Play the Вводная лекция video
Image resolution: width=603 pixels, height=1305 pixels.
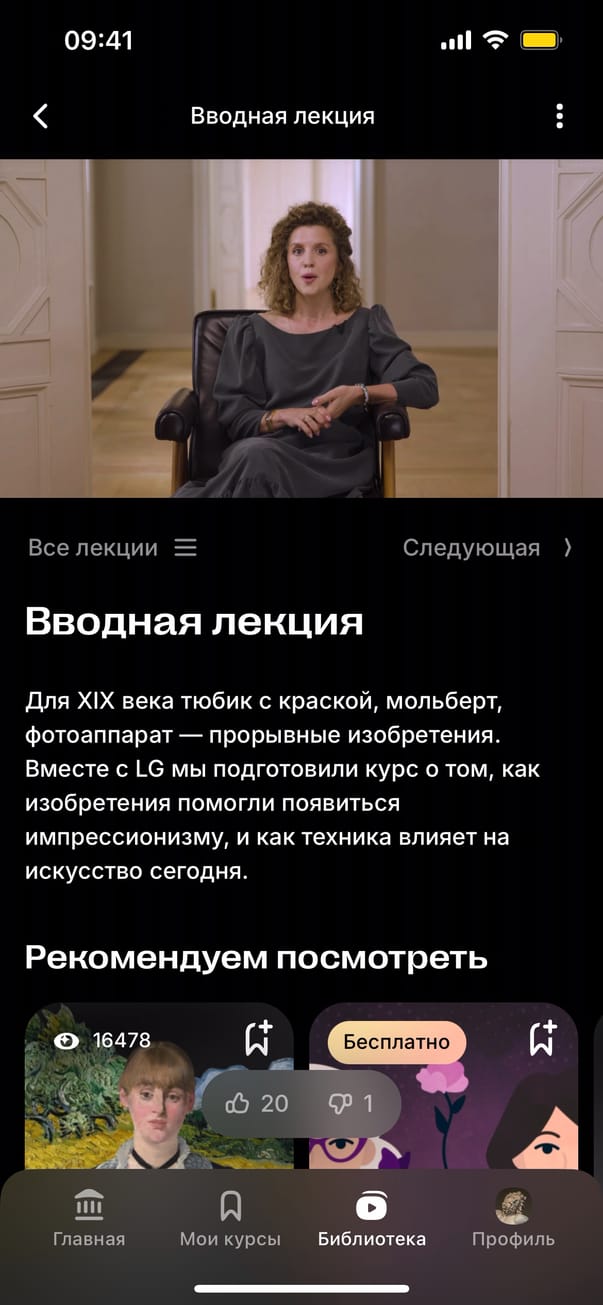(301, 328)
